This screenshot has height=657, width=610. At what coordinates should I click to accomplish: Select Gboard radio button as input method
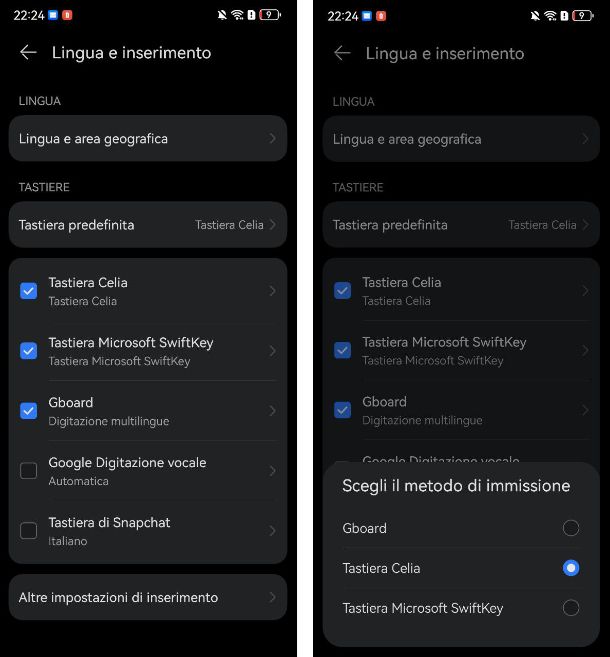pyautogui.click(x=570, y=528)
